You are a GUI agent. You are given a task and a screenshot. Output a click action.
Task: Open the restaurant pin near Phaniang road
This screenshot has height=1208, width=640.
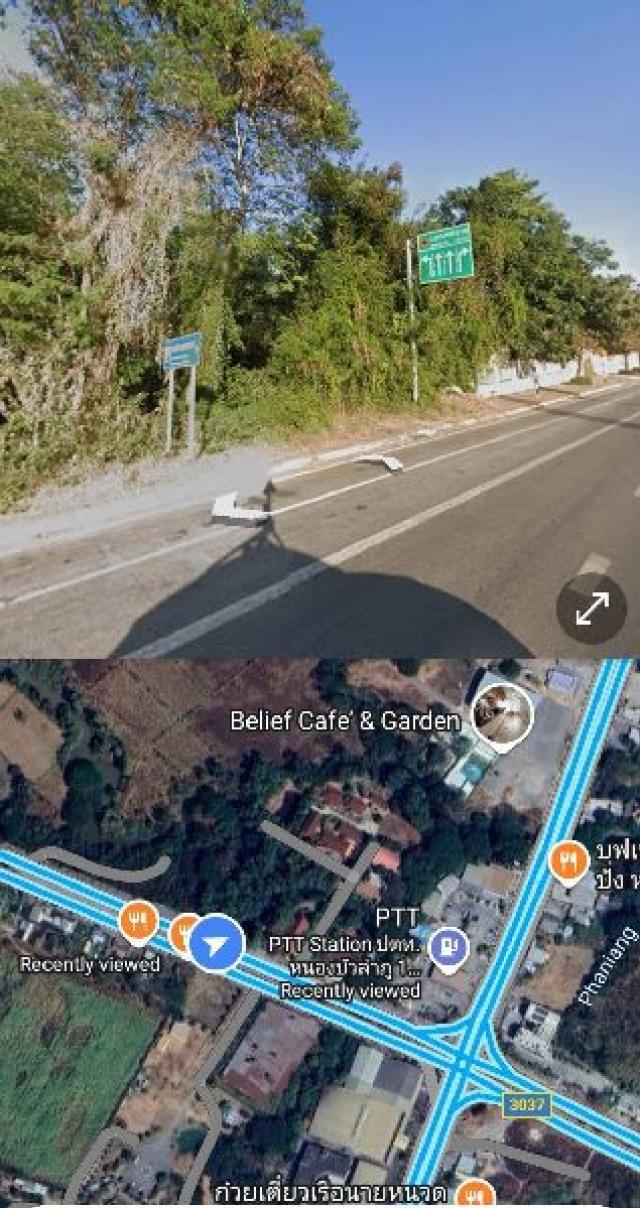pyautogui.click(x=569, y=862)
